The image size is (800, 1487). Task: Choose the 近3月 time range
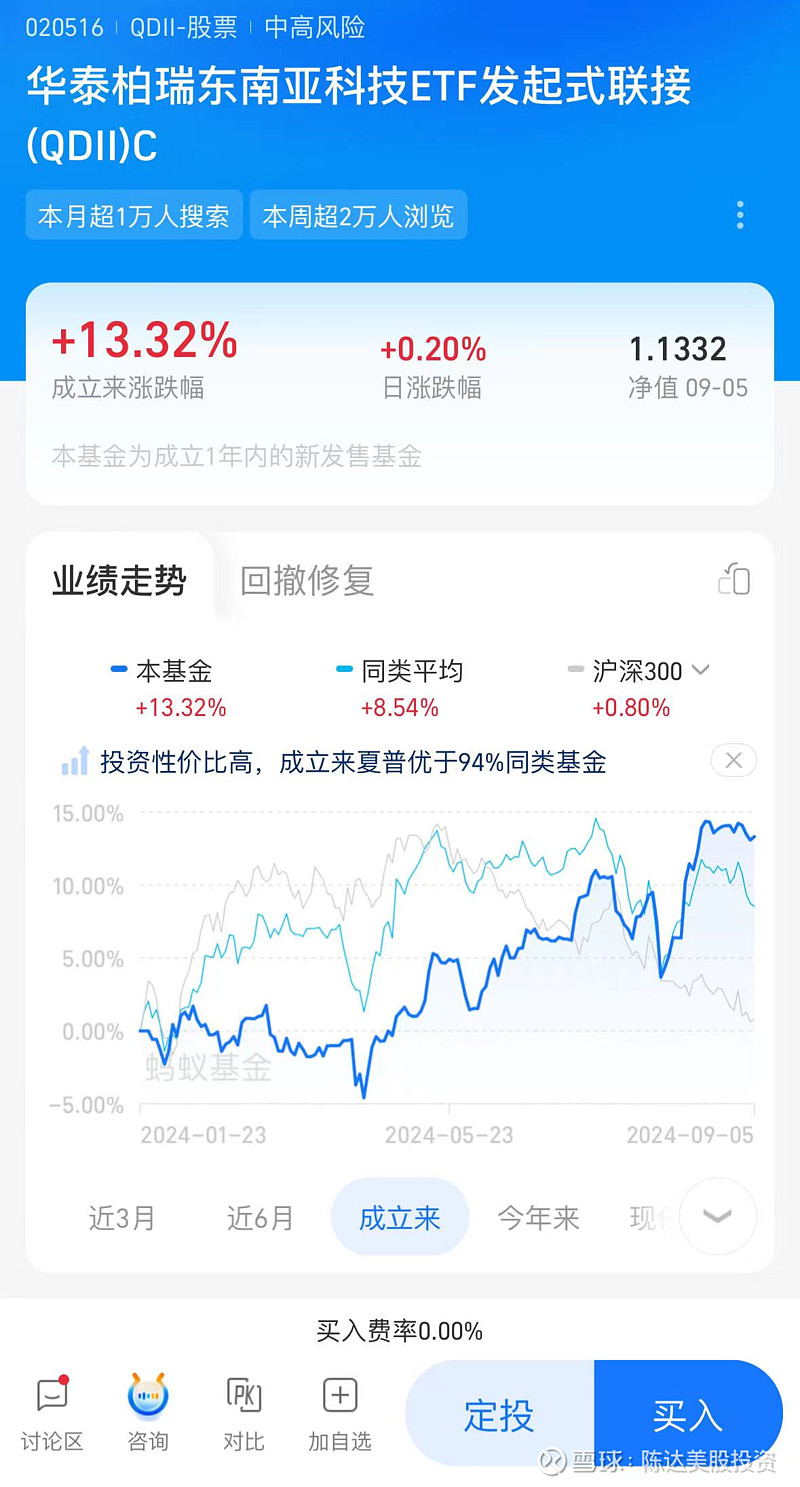pos(122,1217)
